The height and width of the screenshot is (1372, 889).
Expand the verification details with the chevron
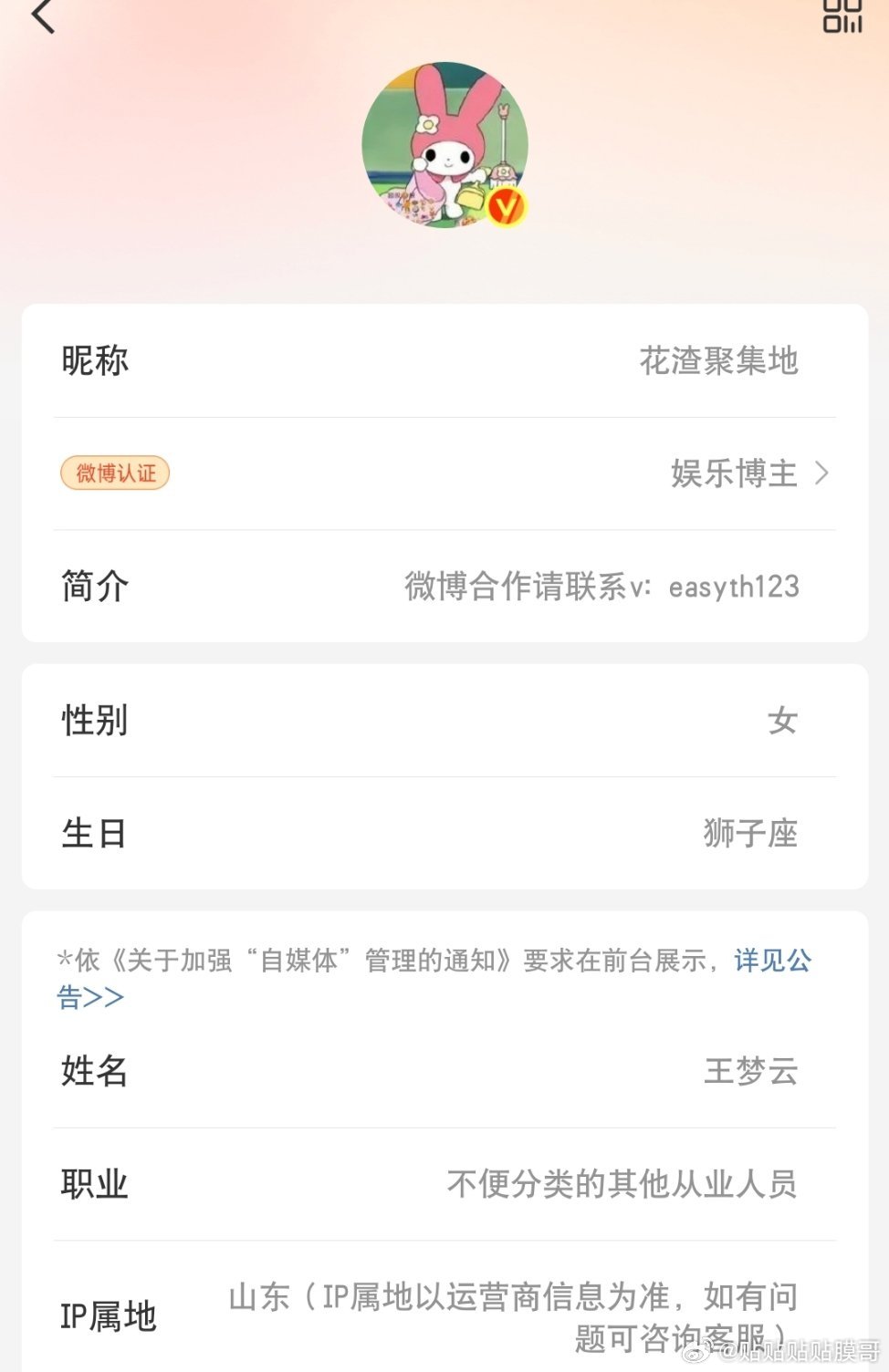822,473
